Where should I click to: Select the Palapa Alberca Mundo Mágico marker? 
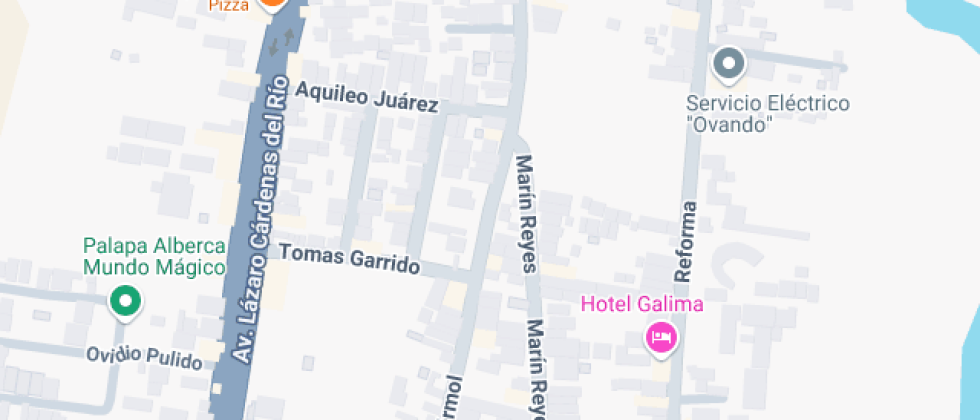point(125,300)
